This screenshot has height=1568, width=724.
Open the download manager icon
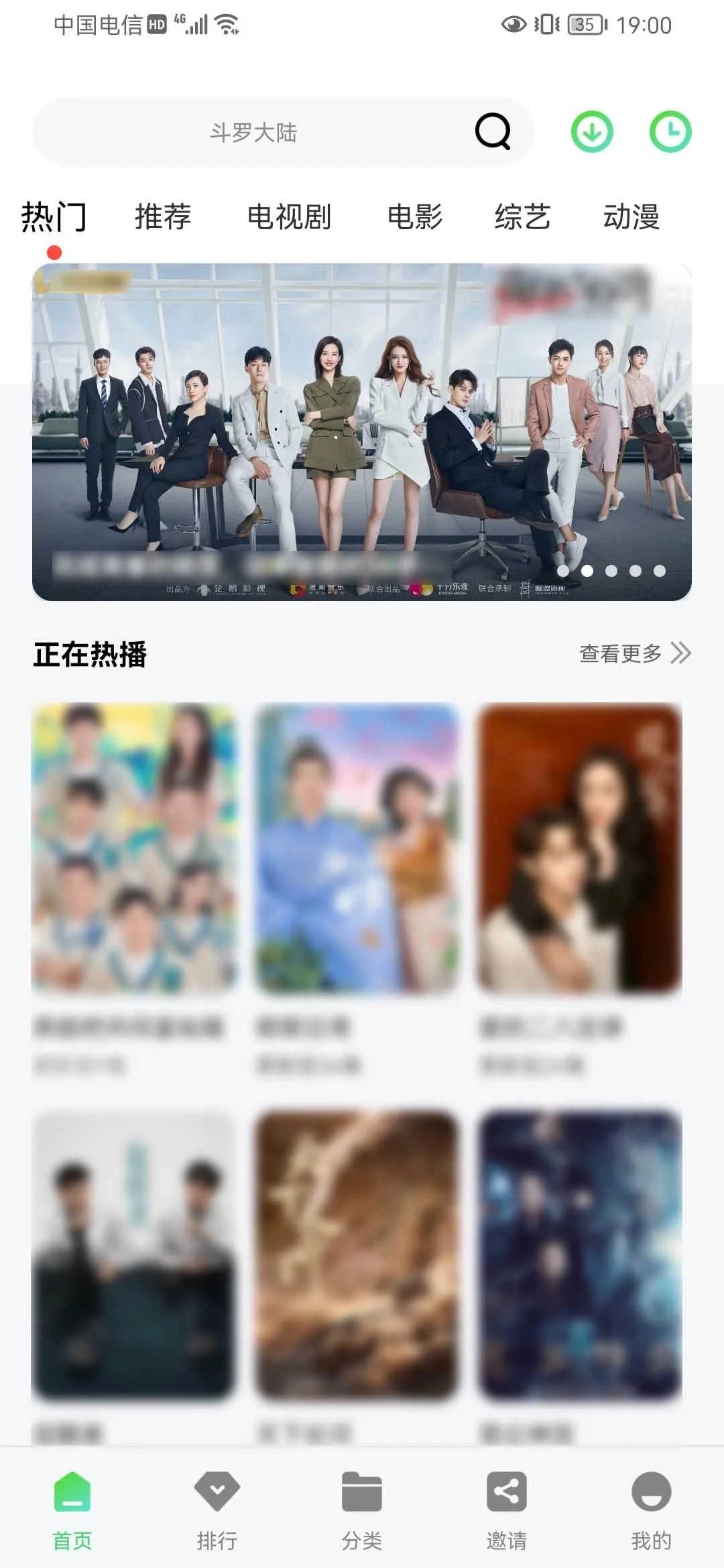[593, 133]
